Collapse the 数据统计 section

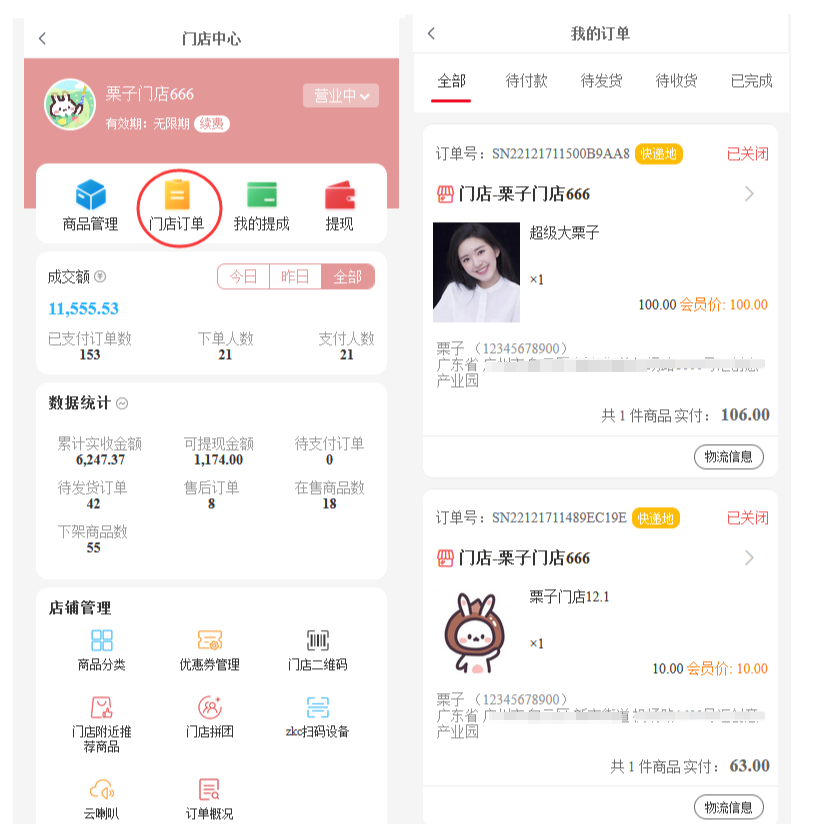(122, 404)
